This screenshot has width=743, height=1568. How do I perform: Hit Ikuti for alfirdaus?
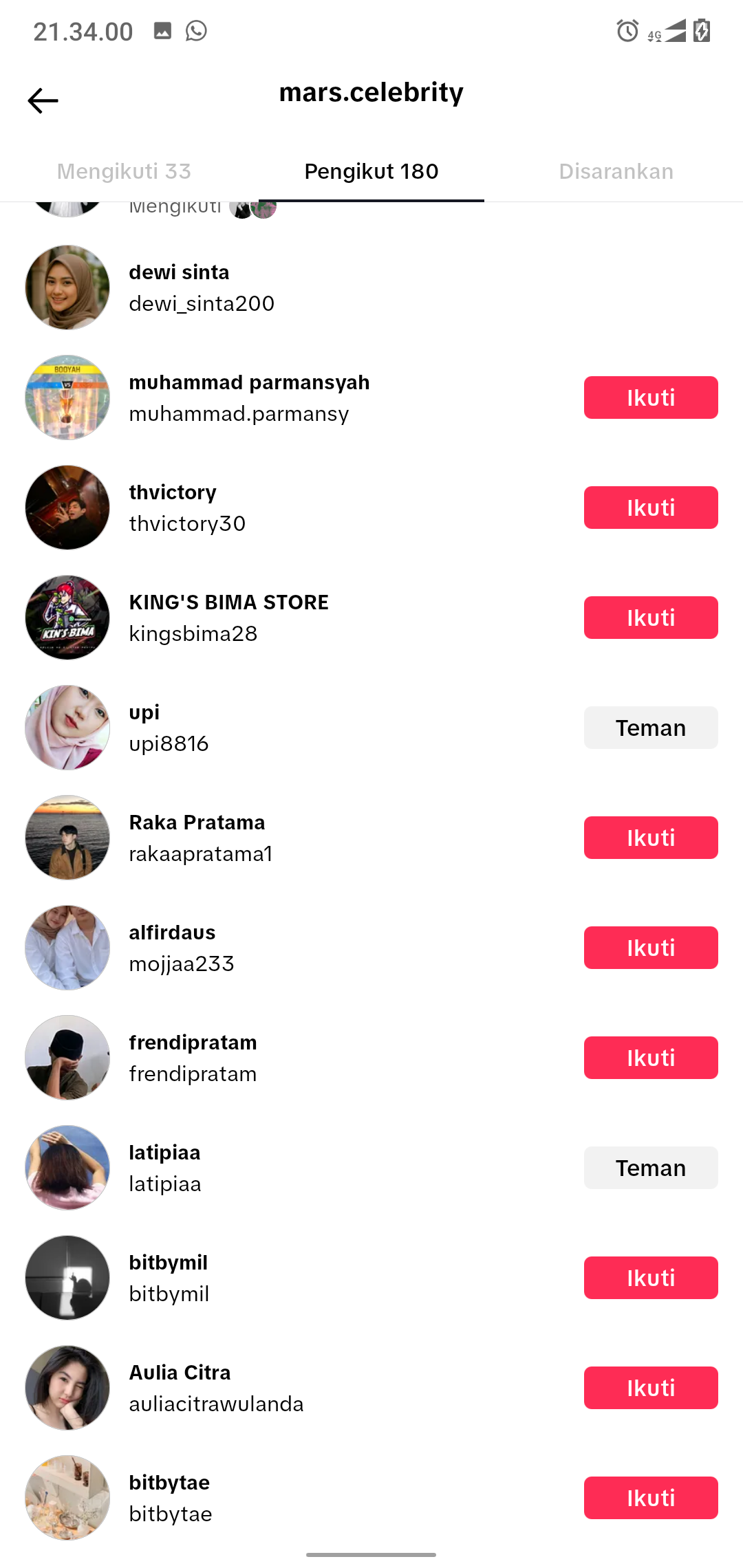651,948
